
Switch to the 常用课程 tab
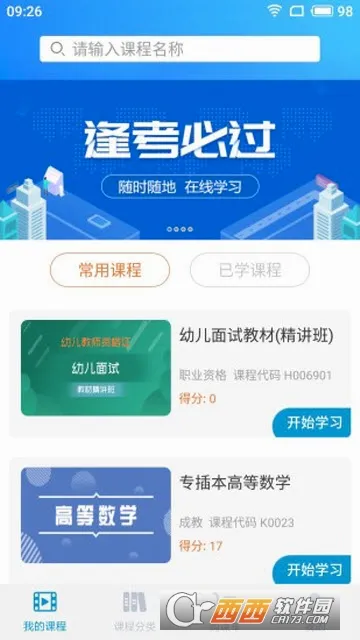point(110,270)
